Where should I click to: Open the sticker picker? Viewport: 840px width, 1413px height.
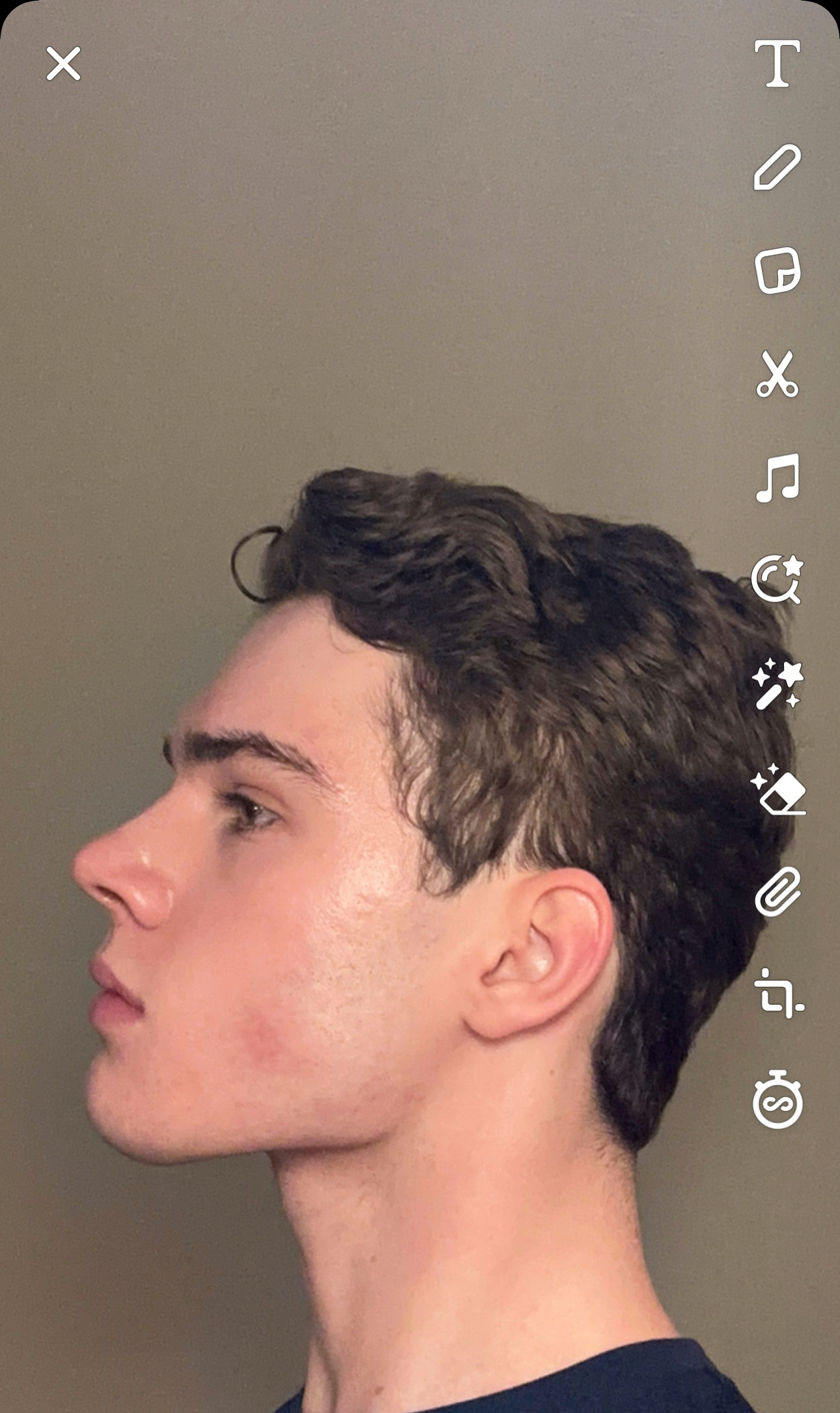tap(777, 270)
